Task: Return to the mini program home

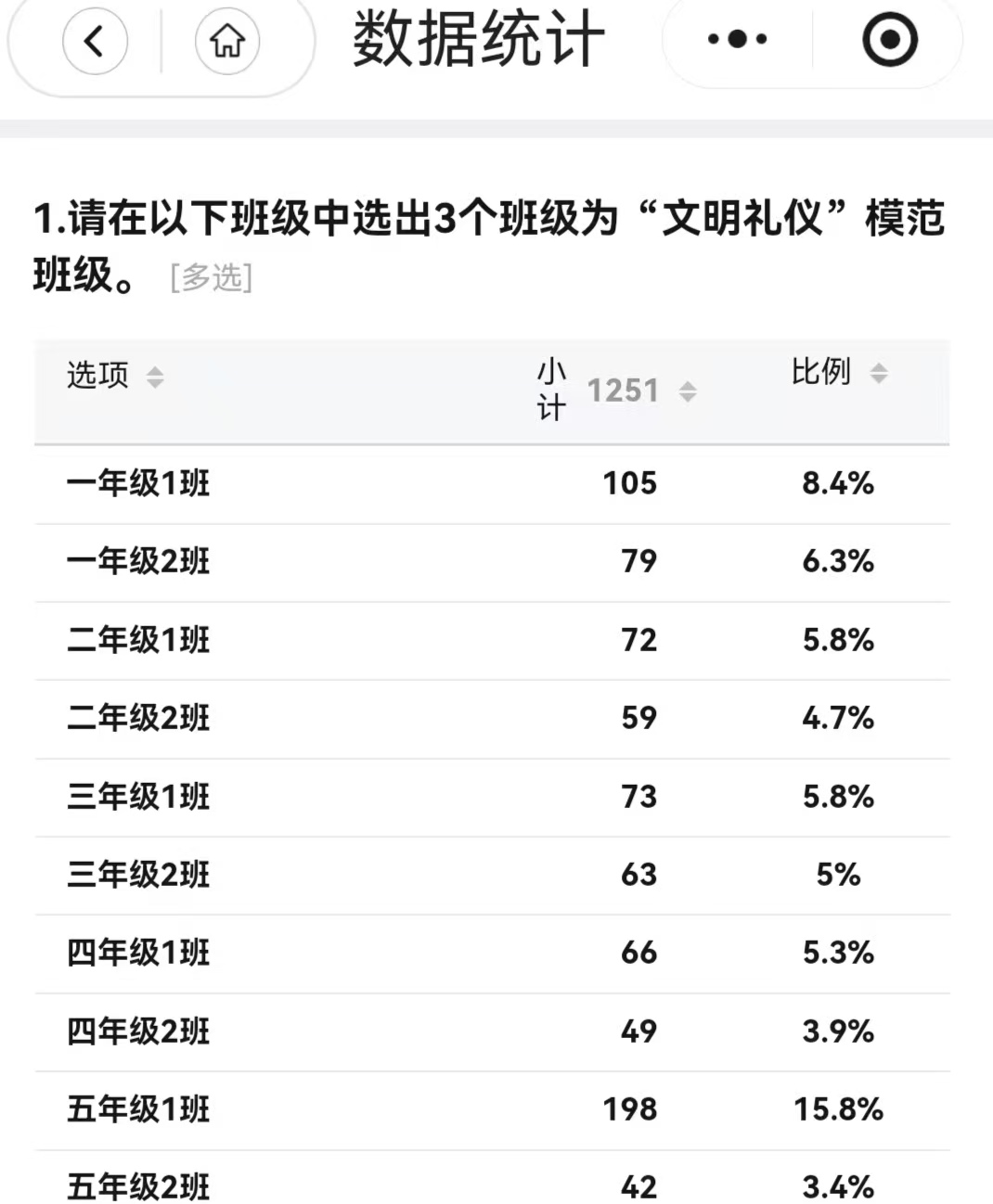Action: (x=226, y=41)
